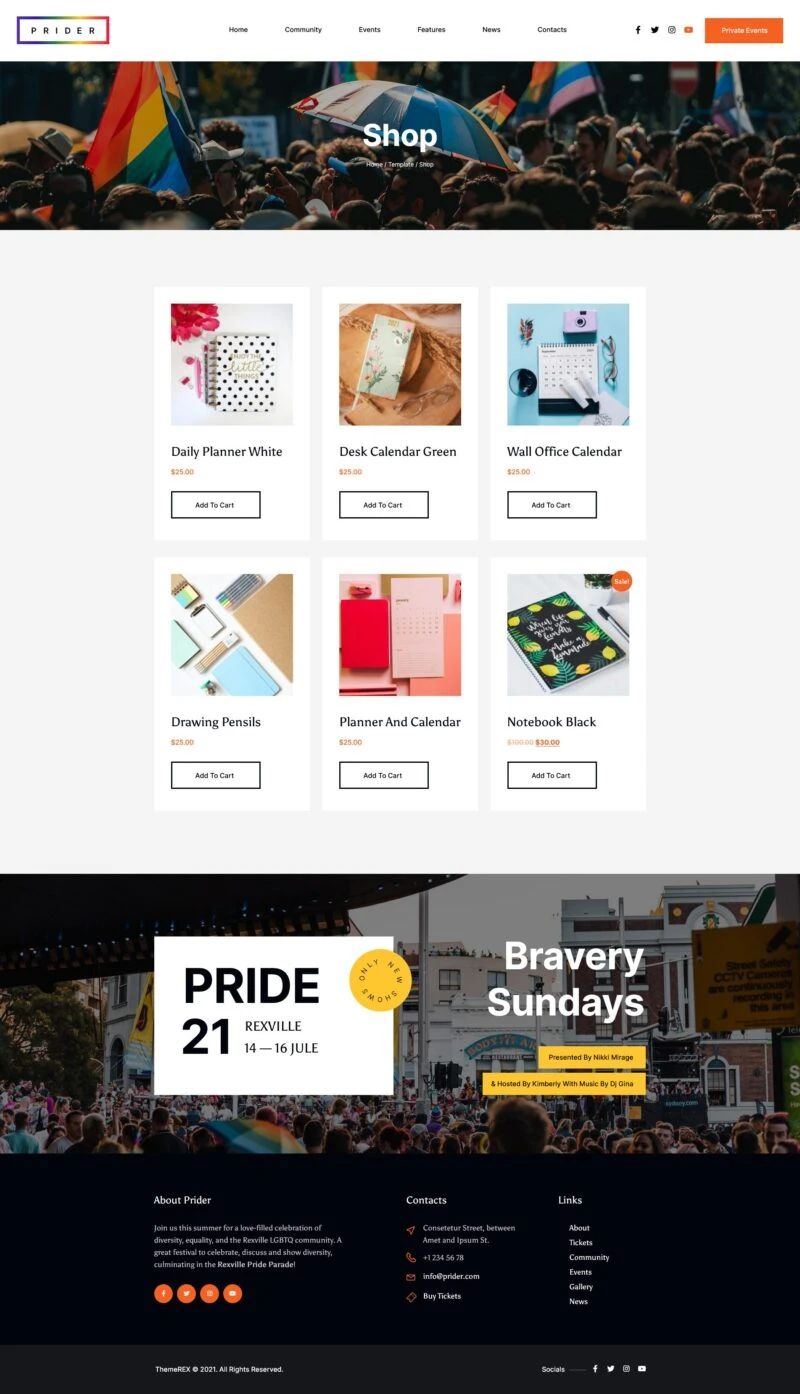Open the Facebook icon in the header
The width and height of the screenshot is (800, 1394).
tap(638, 30)
